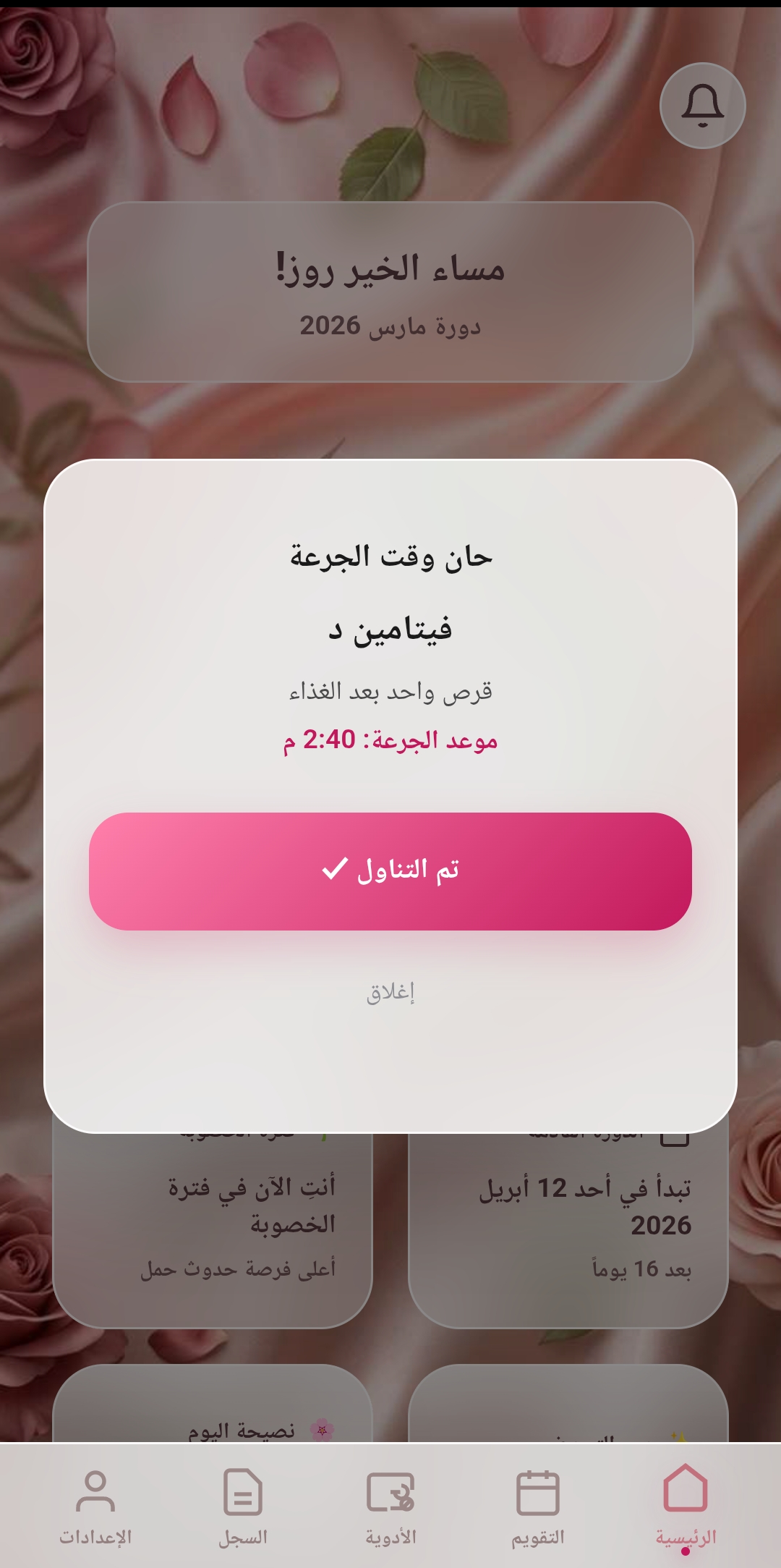Go to the السجل (log) tab
The height and width of the screenshot is (1568, 781).
click(243, 1506)
